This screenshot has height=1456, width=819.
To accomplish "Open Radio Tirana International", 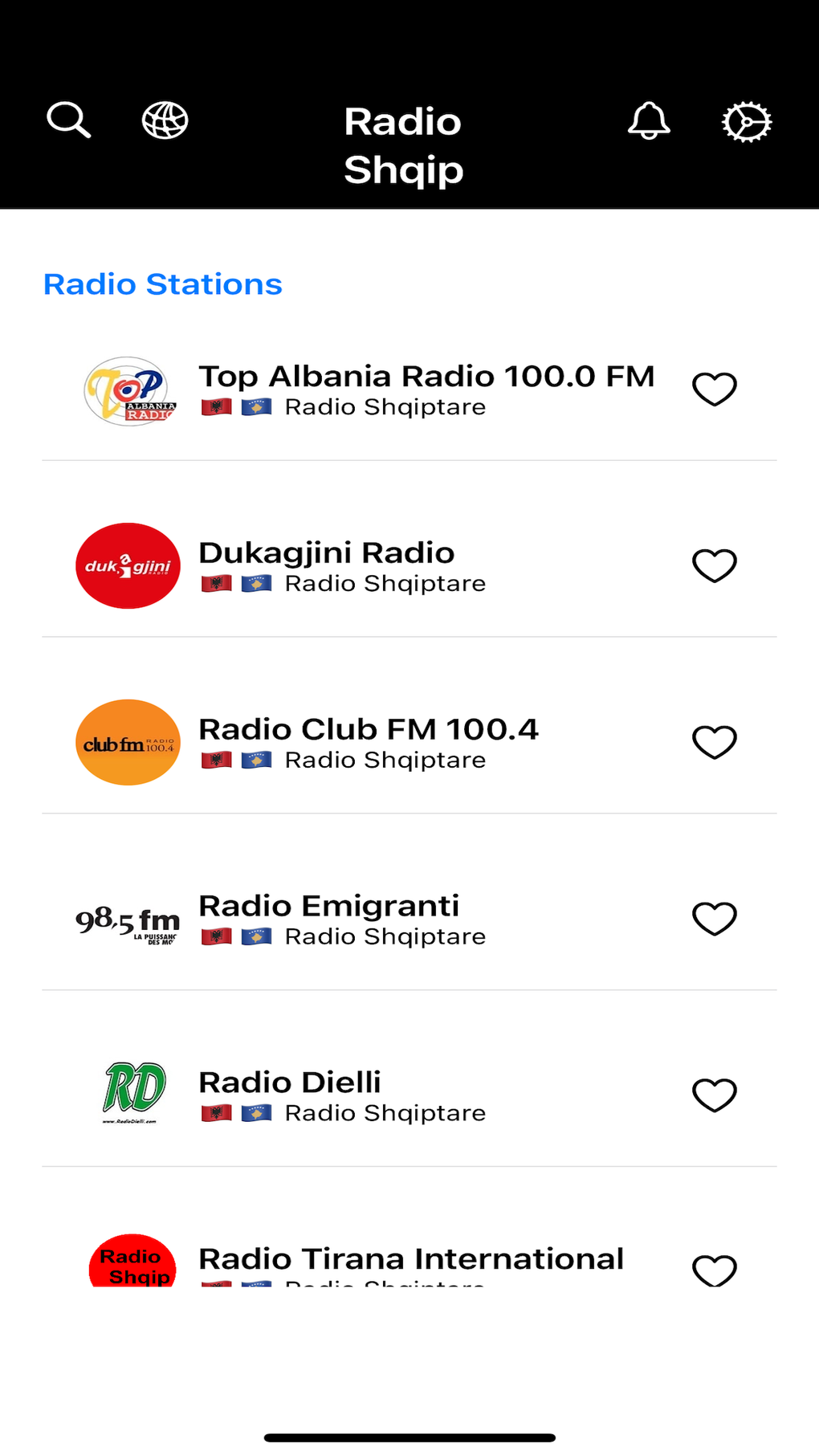I will point(410,1259).
